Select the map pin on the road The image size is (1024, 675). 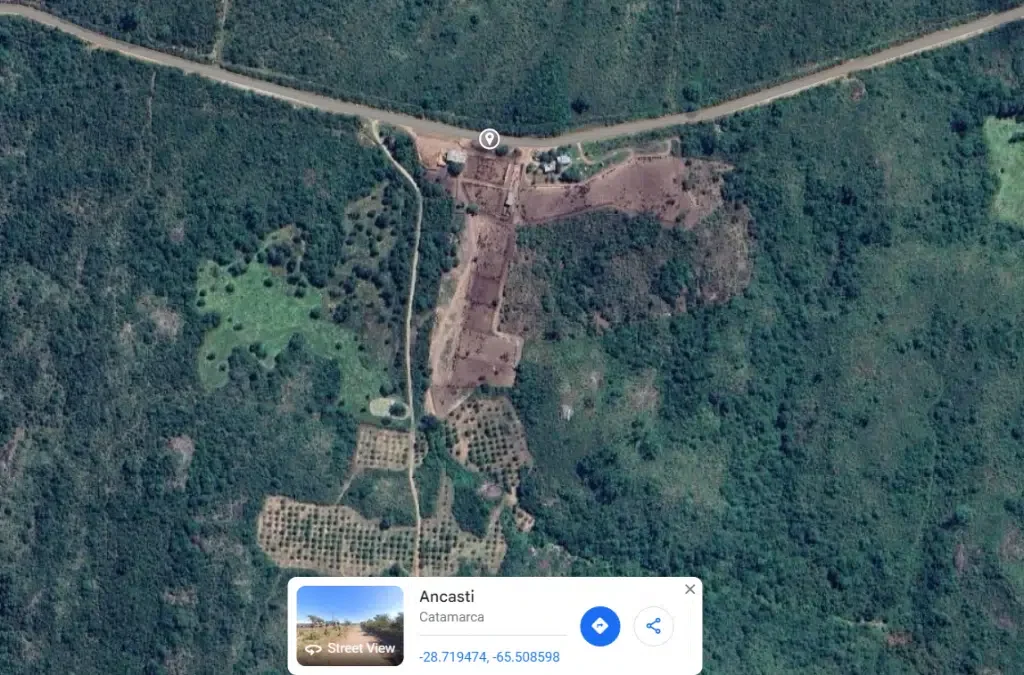489,139
